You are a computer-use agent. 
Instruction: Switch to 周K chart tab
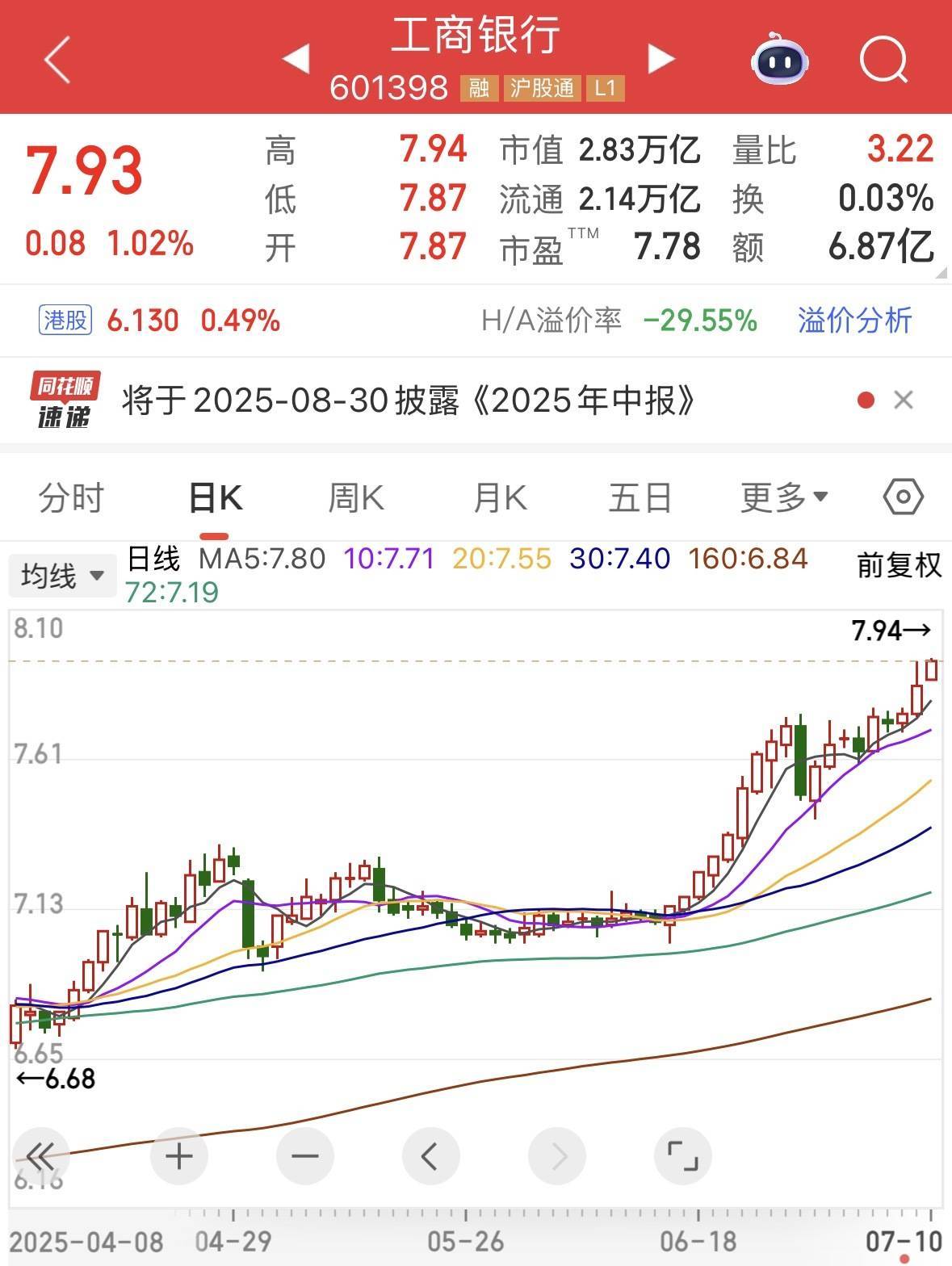[x=356, y=497]
